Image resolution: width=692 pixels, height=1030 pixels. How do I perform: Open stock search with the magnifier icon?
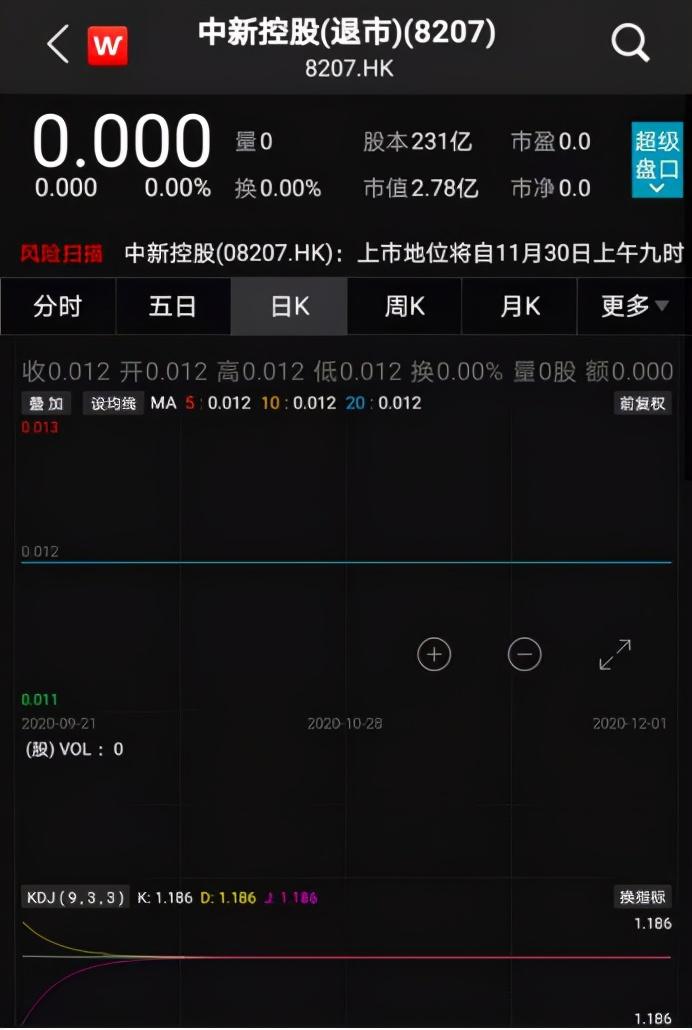coord(630,43)
